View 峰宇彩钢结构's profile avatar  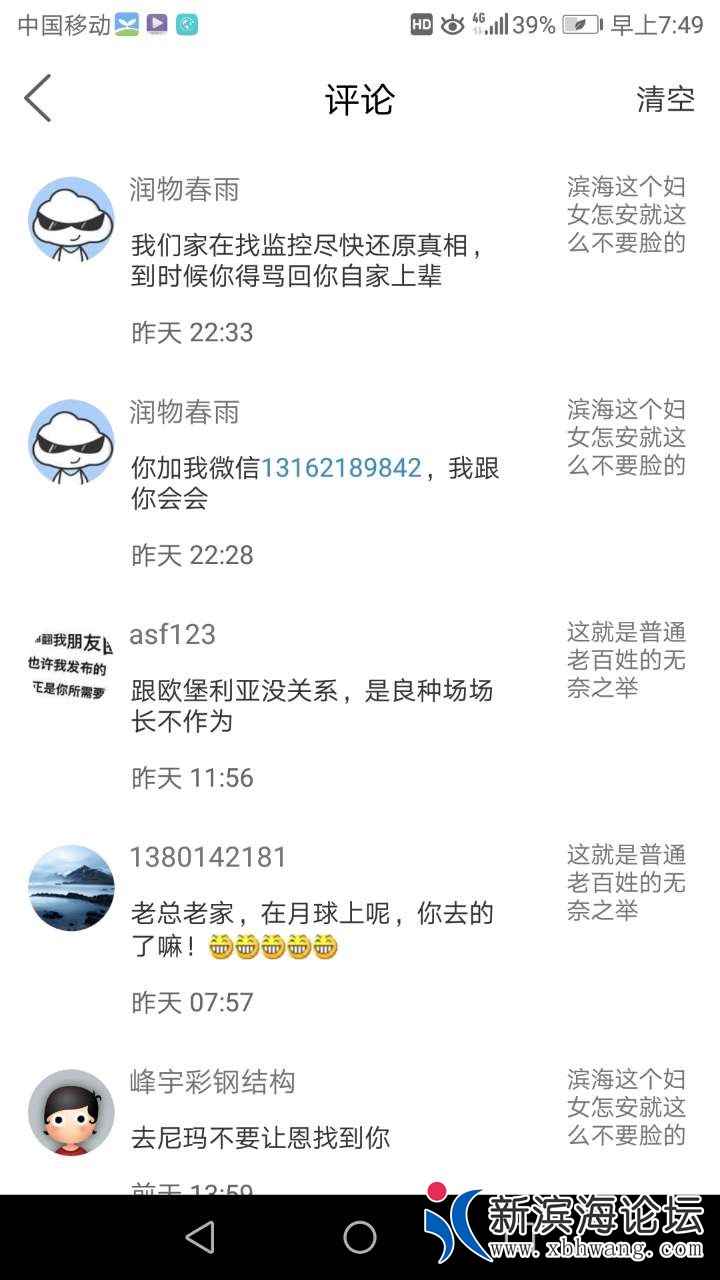point(71,1112)
